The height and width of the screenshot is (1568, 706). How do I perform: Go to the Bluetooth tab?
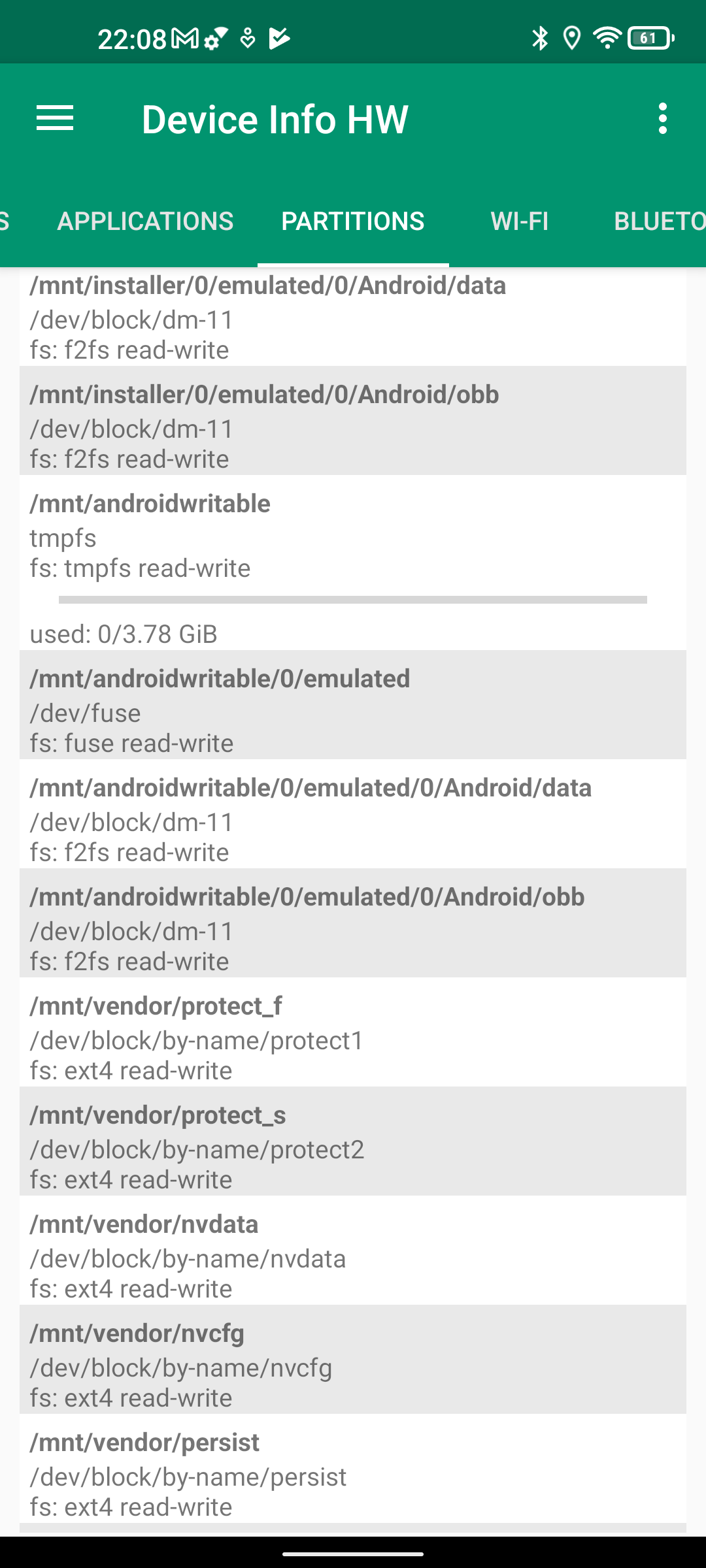657,221
